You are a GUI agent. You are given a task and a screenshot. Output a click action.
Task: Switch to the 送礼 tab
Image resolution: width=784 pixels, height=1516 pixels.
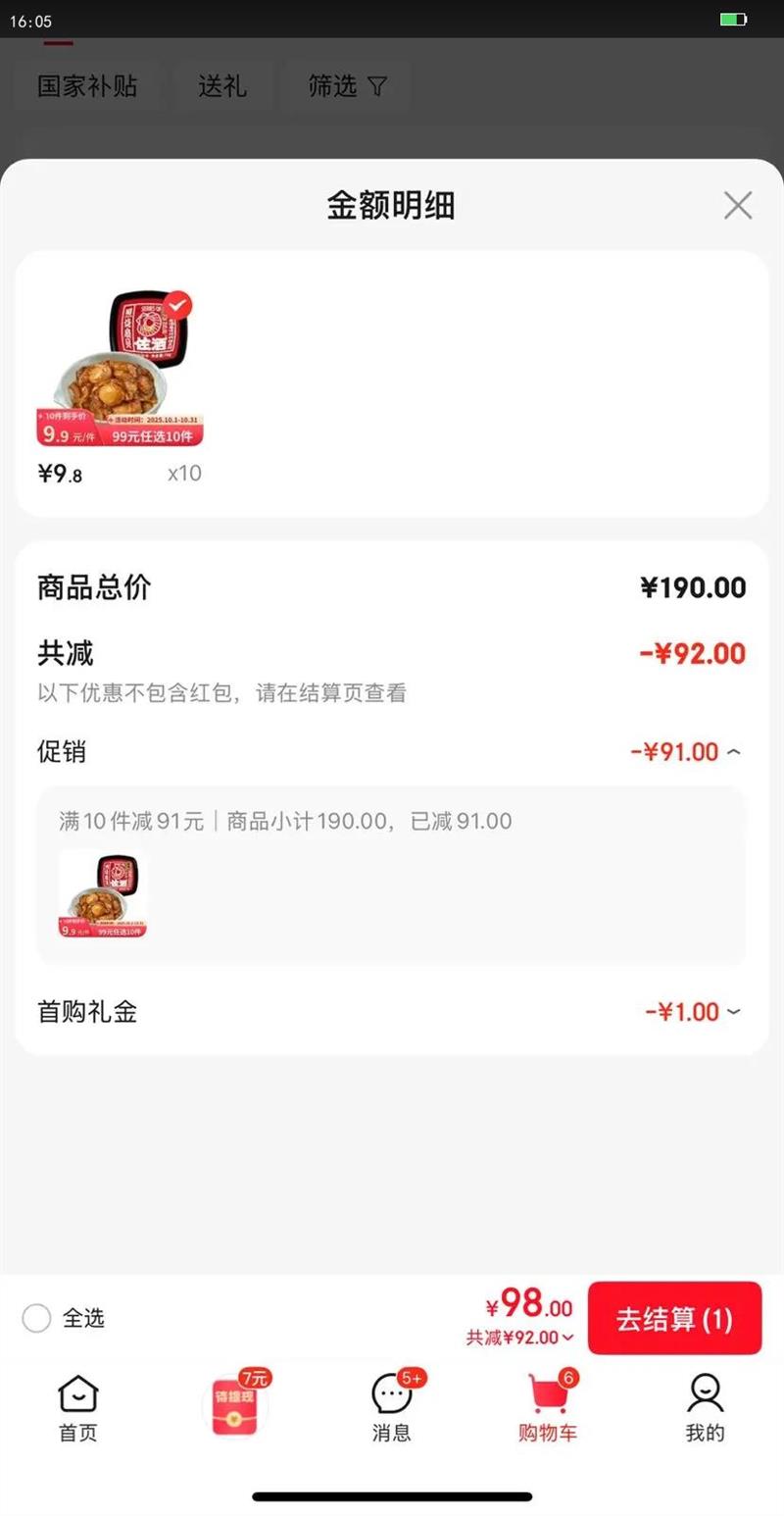[223, 86]
